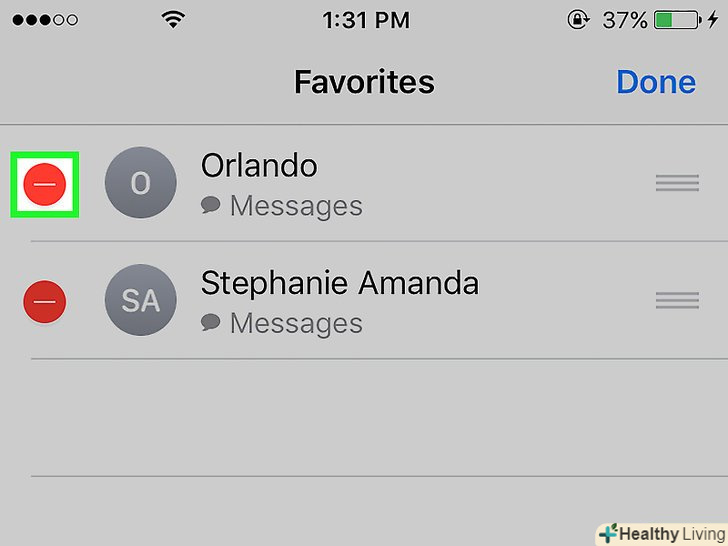Viewport: 728px width, 546px height.
Task: Tap the reorder handle on Orlando's row
Action: (x=676, y=183)
